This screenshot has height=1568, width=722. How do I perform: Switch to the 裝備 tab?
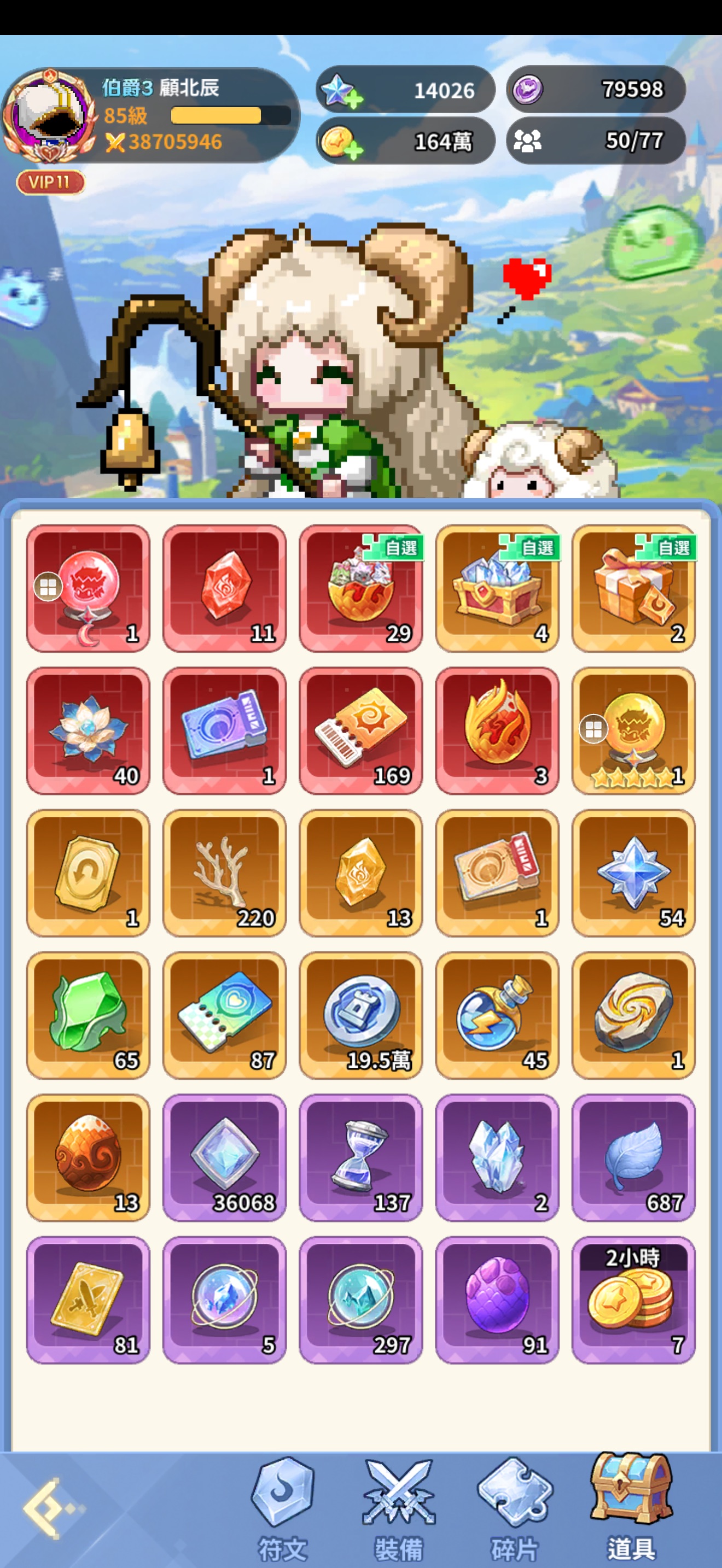[399, 1508]
